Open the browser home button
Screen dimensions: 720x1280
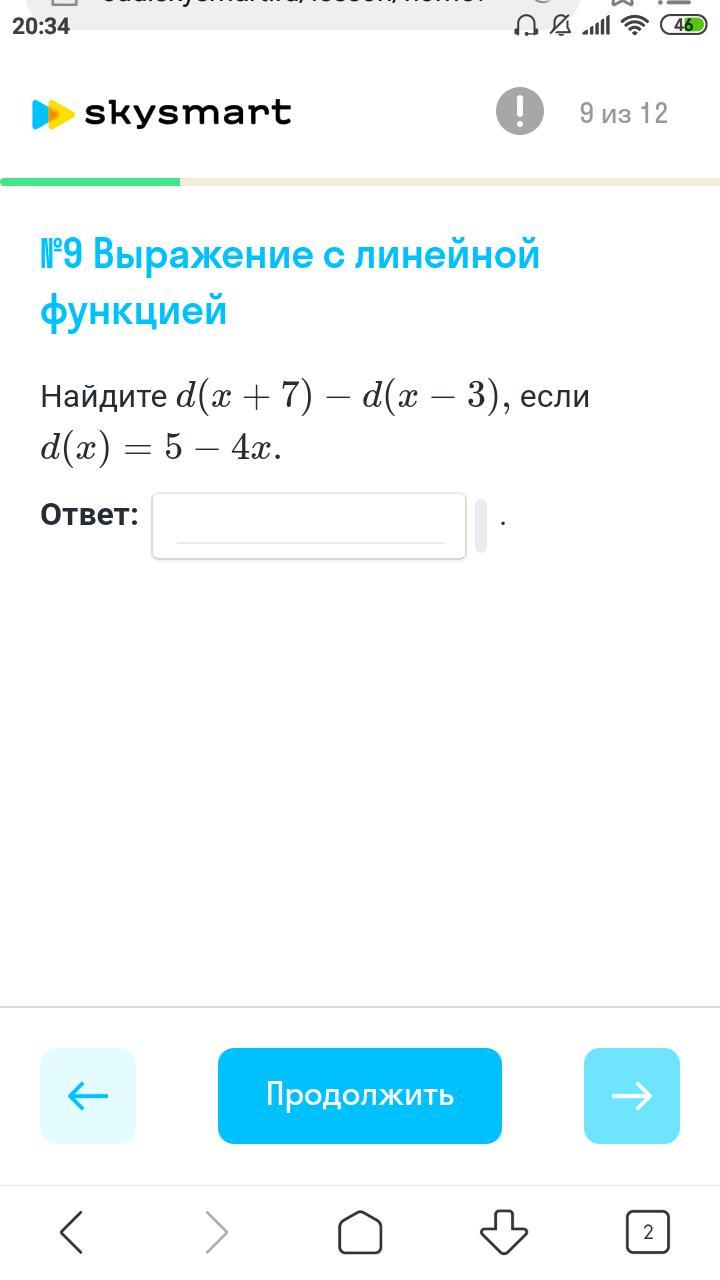(360, 1232)
